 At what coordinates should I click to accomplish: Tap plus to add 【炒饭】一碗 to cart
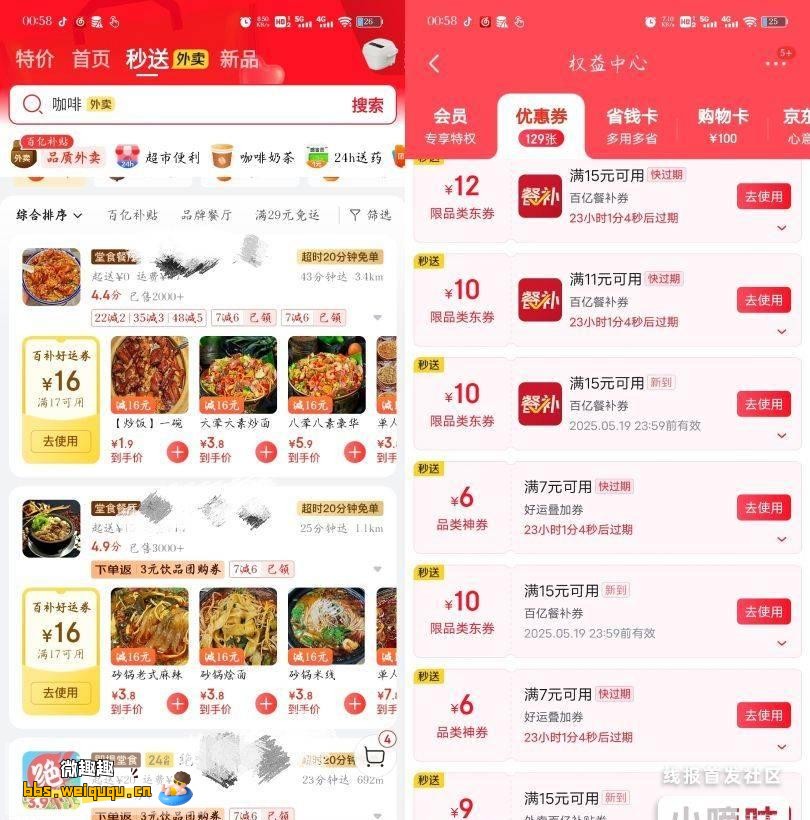[177, 452]
